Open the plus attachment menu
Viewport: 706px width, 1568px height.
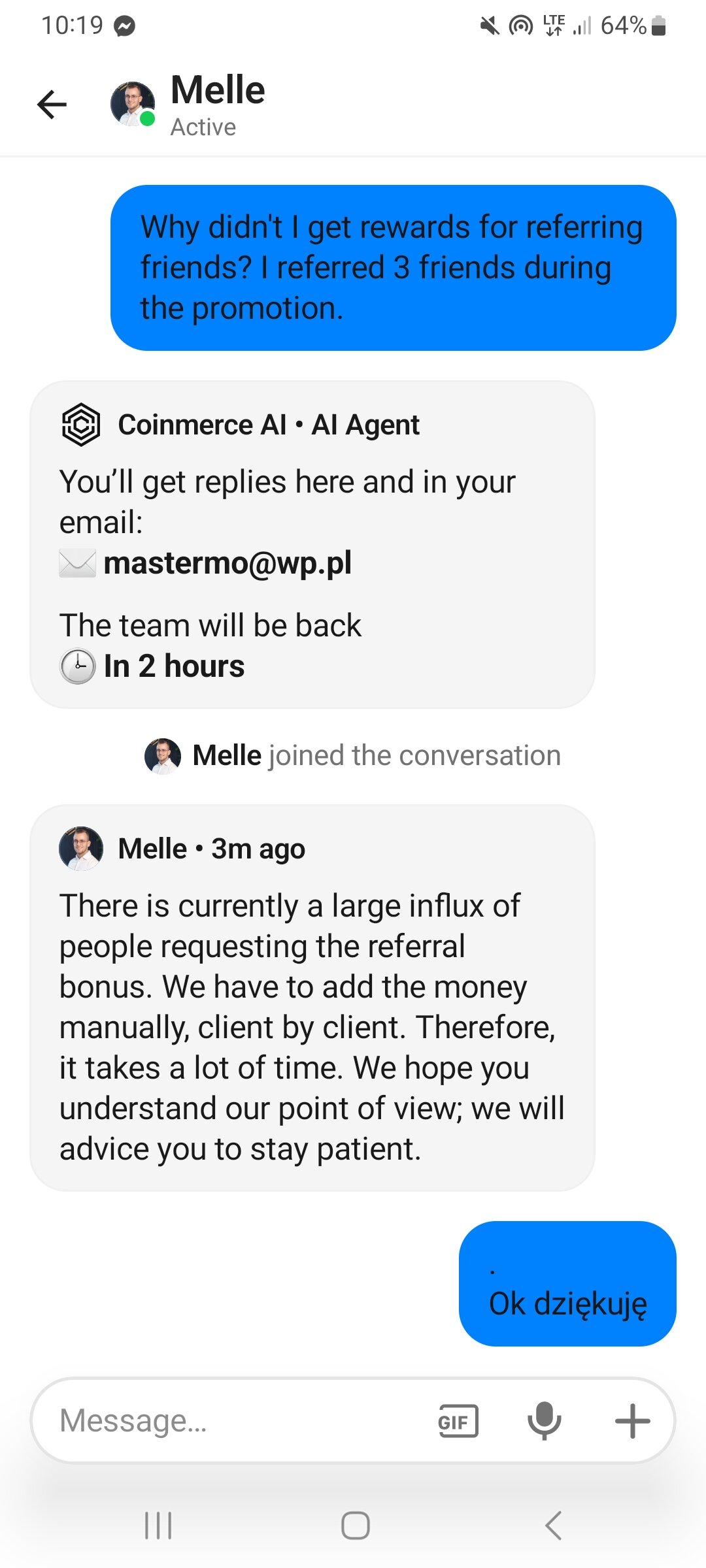click(632, 1421)
